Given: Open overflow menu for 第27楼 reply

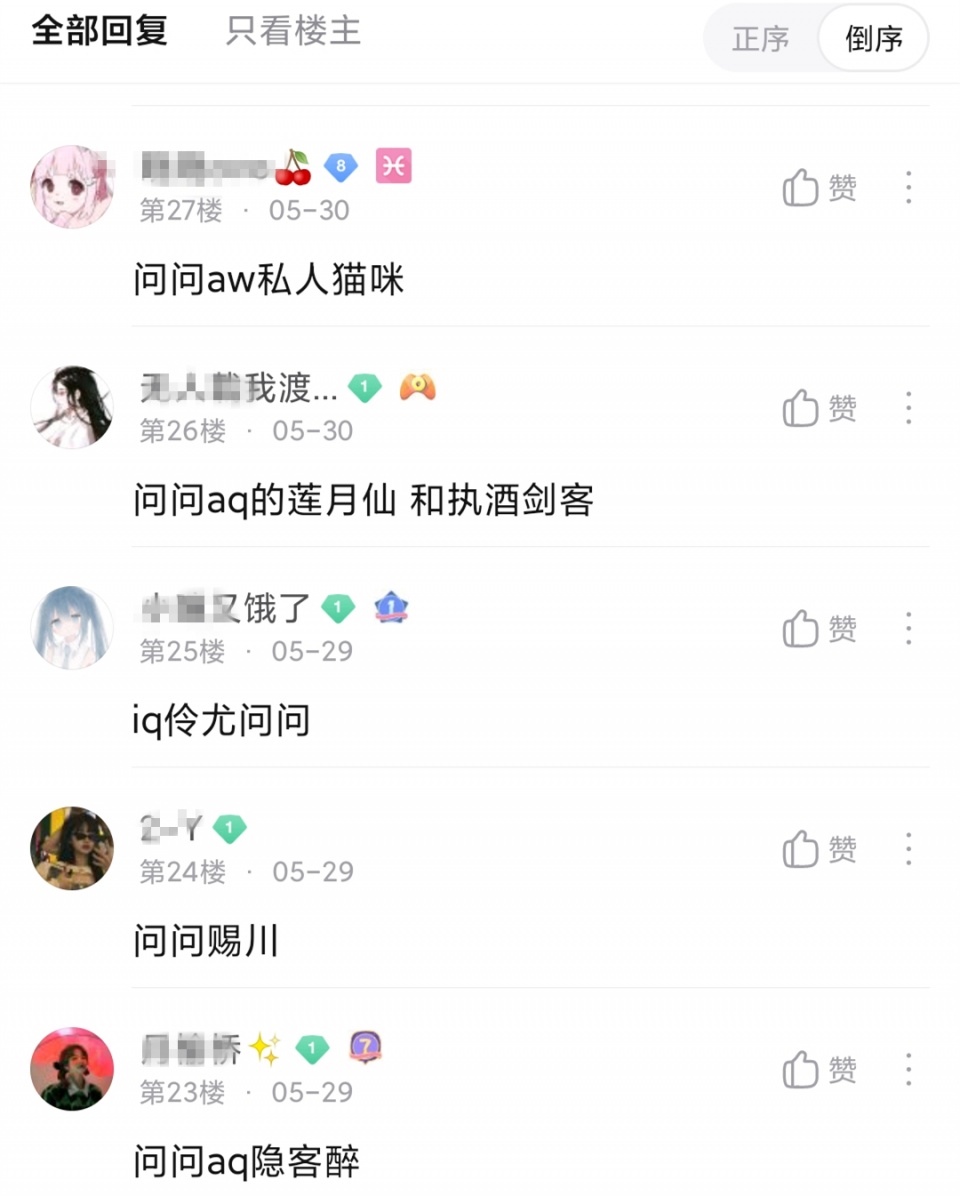Looking at the screenshot, I should [x=908, y=187].
